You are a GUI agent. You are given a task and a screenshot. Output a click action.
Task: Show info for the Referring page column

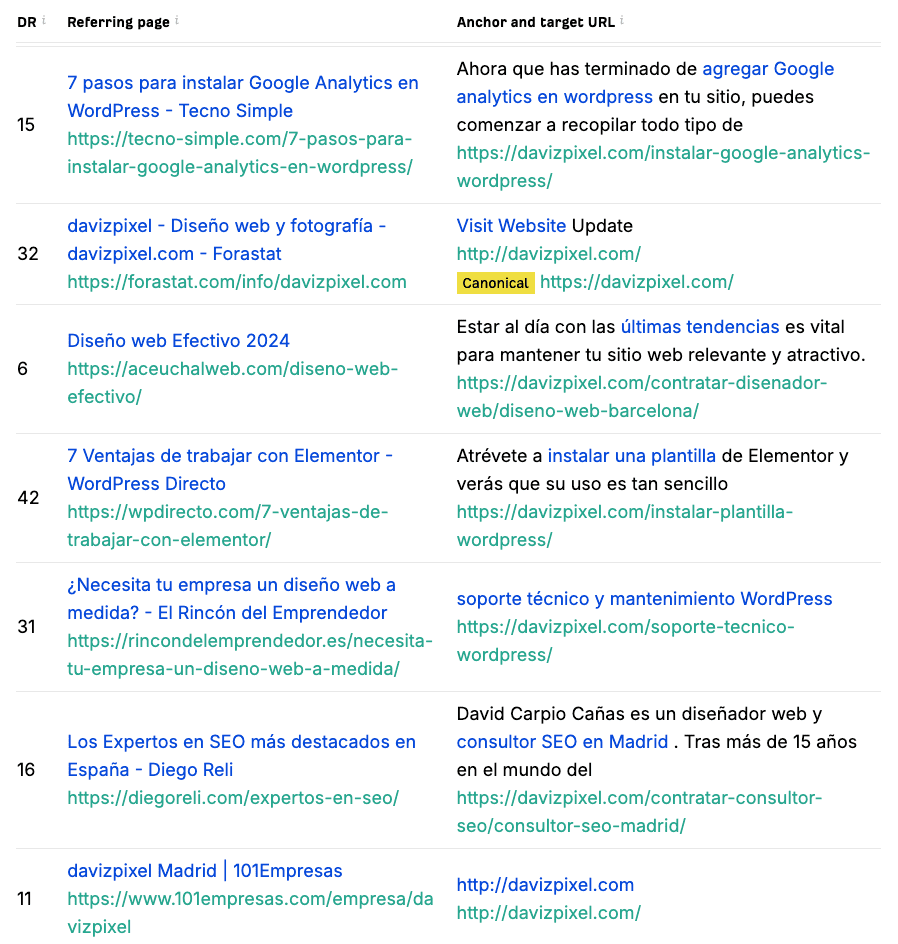[x=177, y=21]
